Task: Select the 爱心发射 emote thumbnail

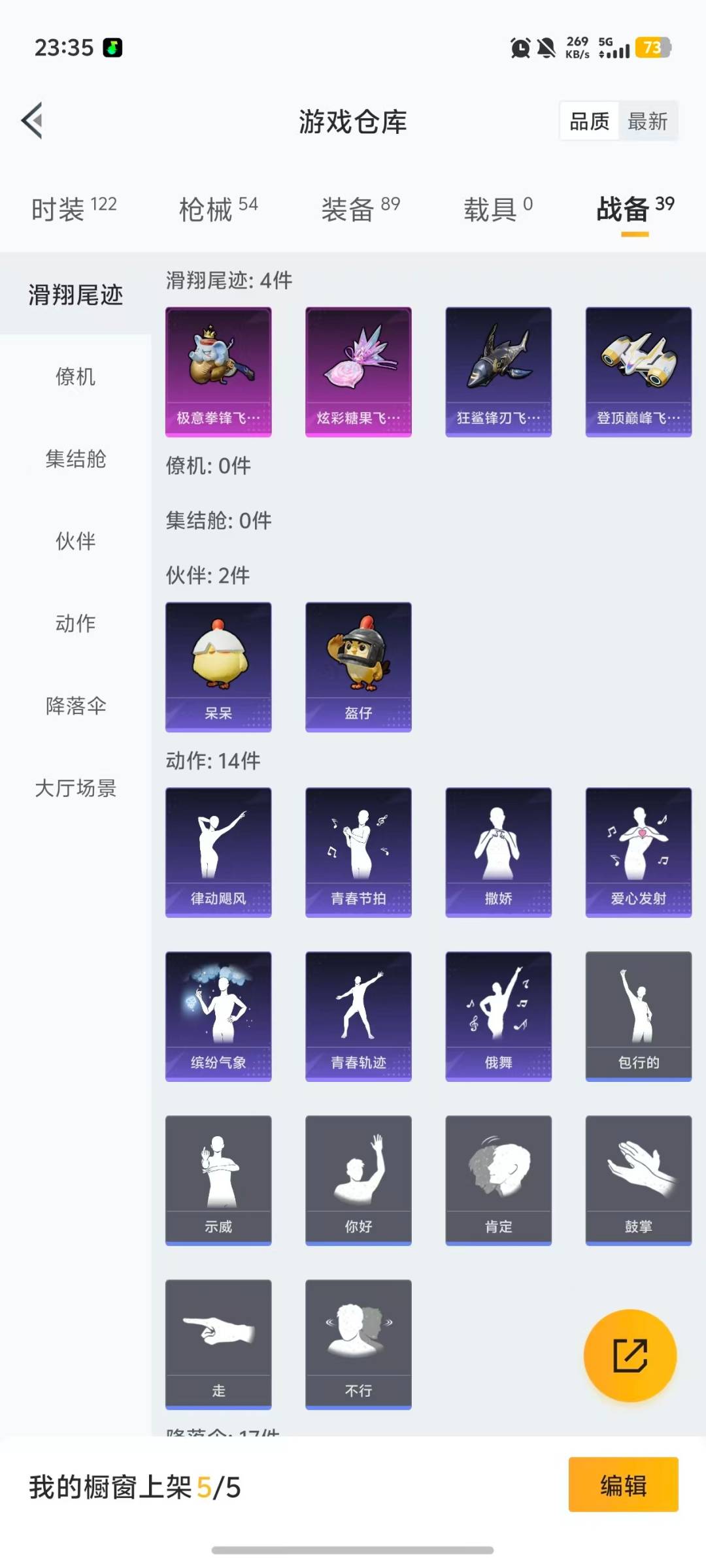Action: click(x=638, y=851)
